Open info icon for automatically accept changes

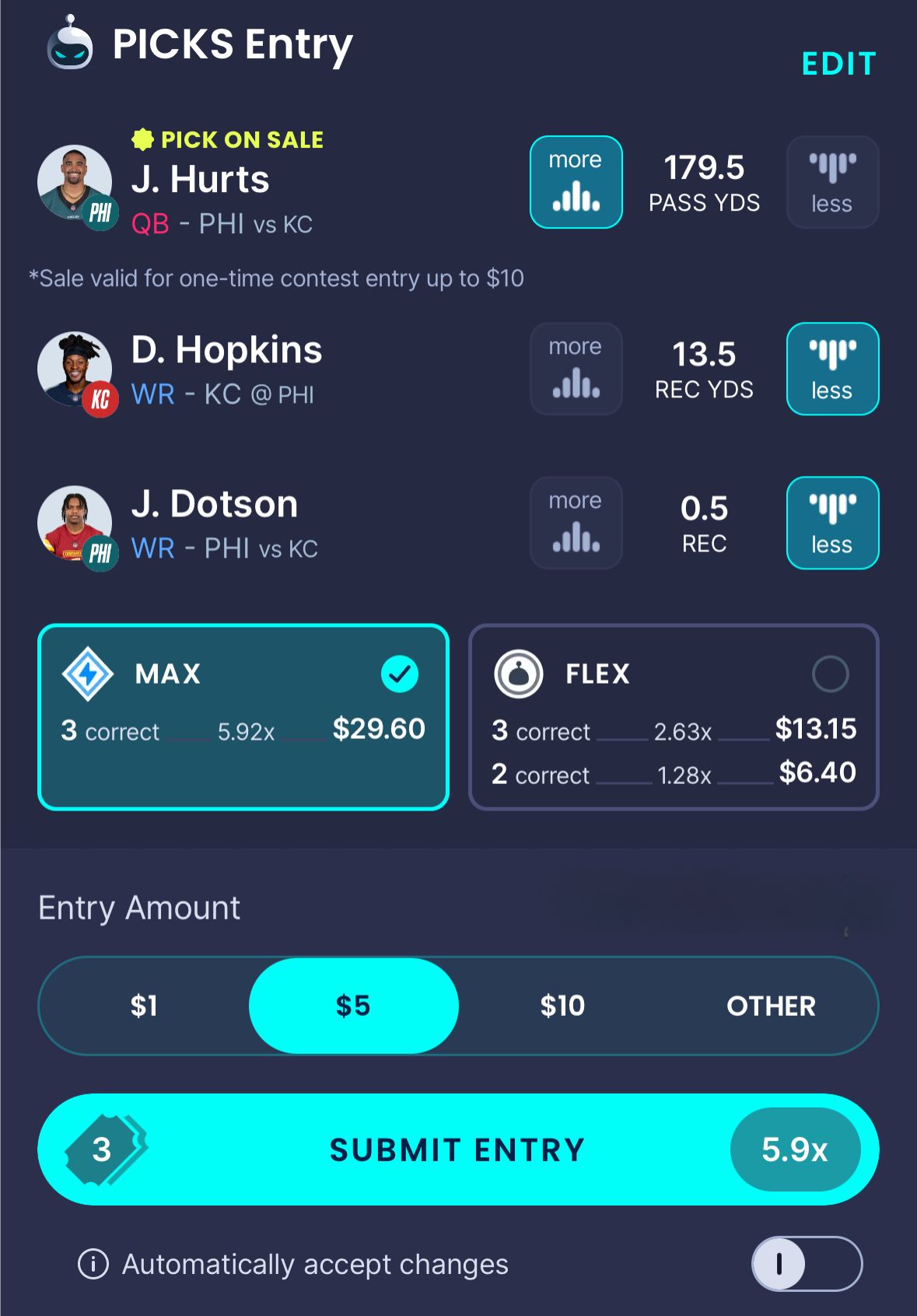pyautogui.click(x=93, y=1264)
